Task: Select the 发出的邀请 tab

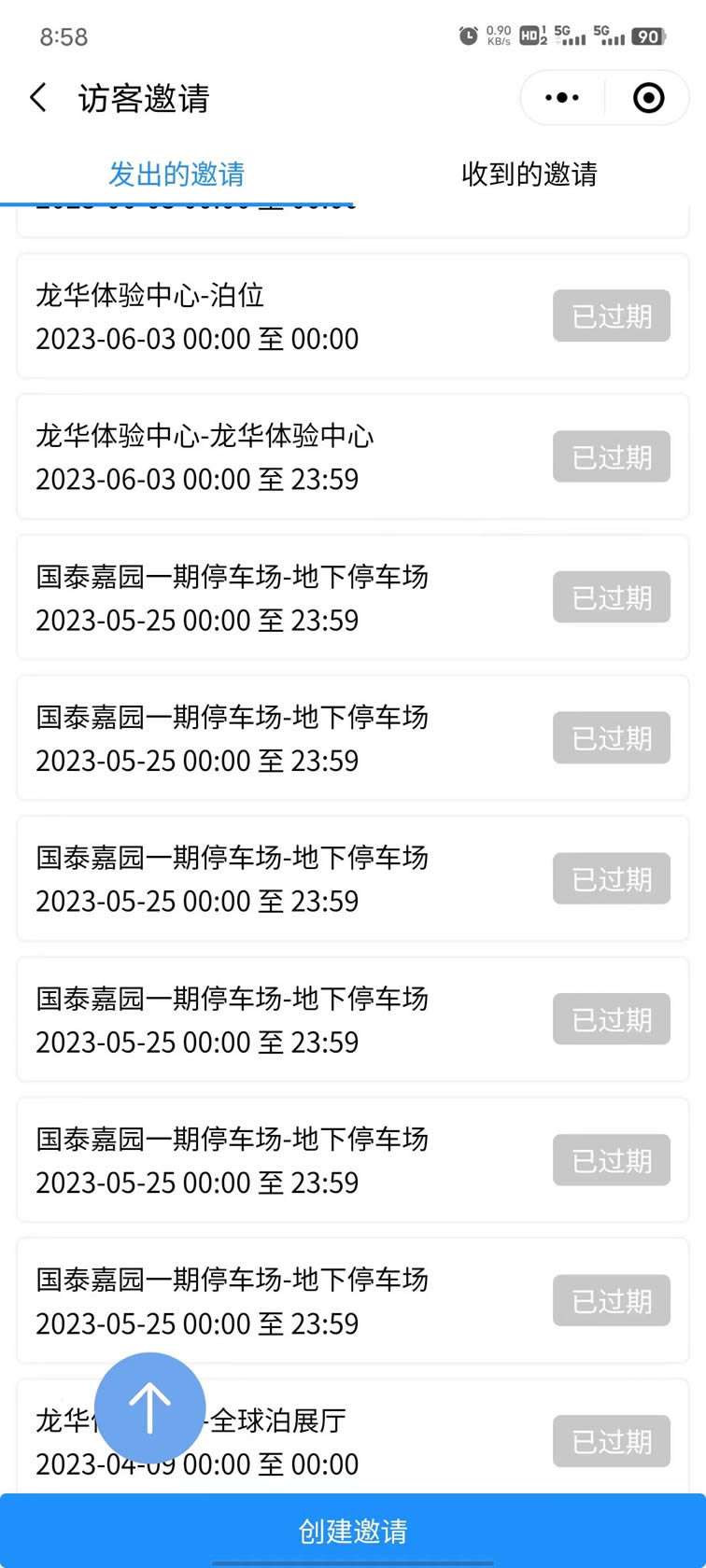Action: coord(176,174)
